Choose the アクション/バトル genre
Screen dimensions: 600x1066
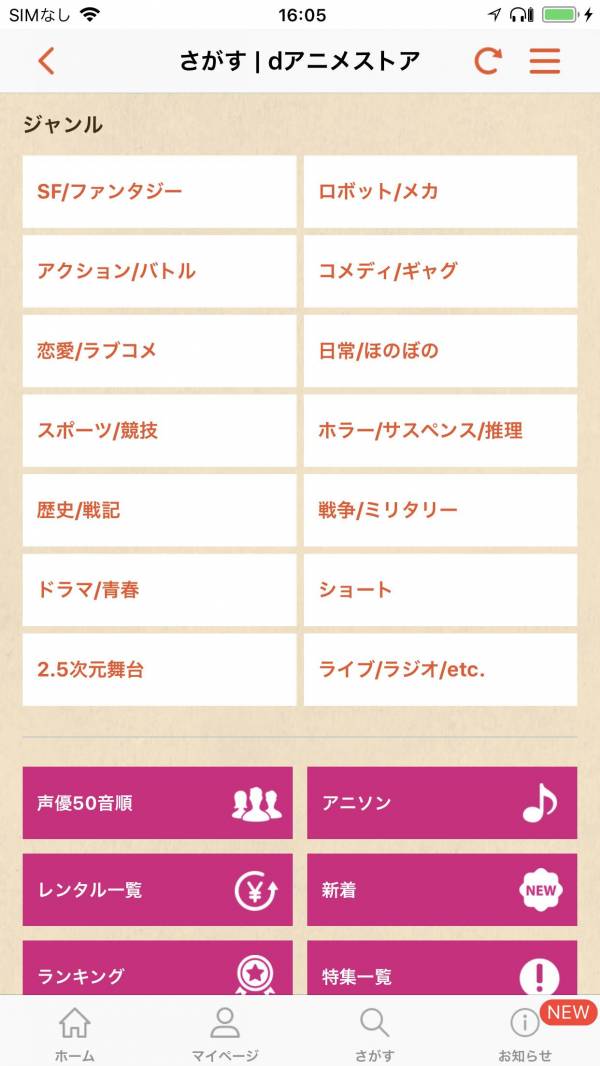(160, 271)
